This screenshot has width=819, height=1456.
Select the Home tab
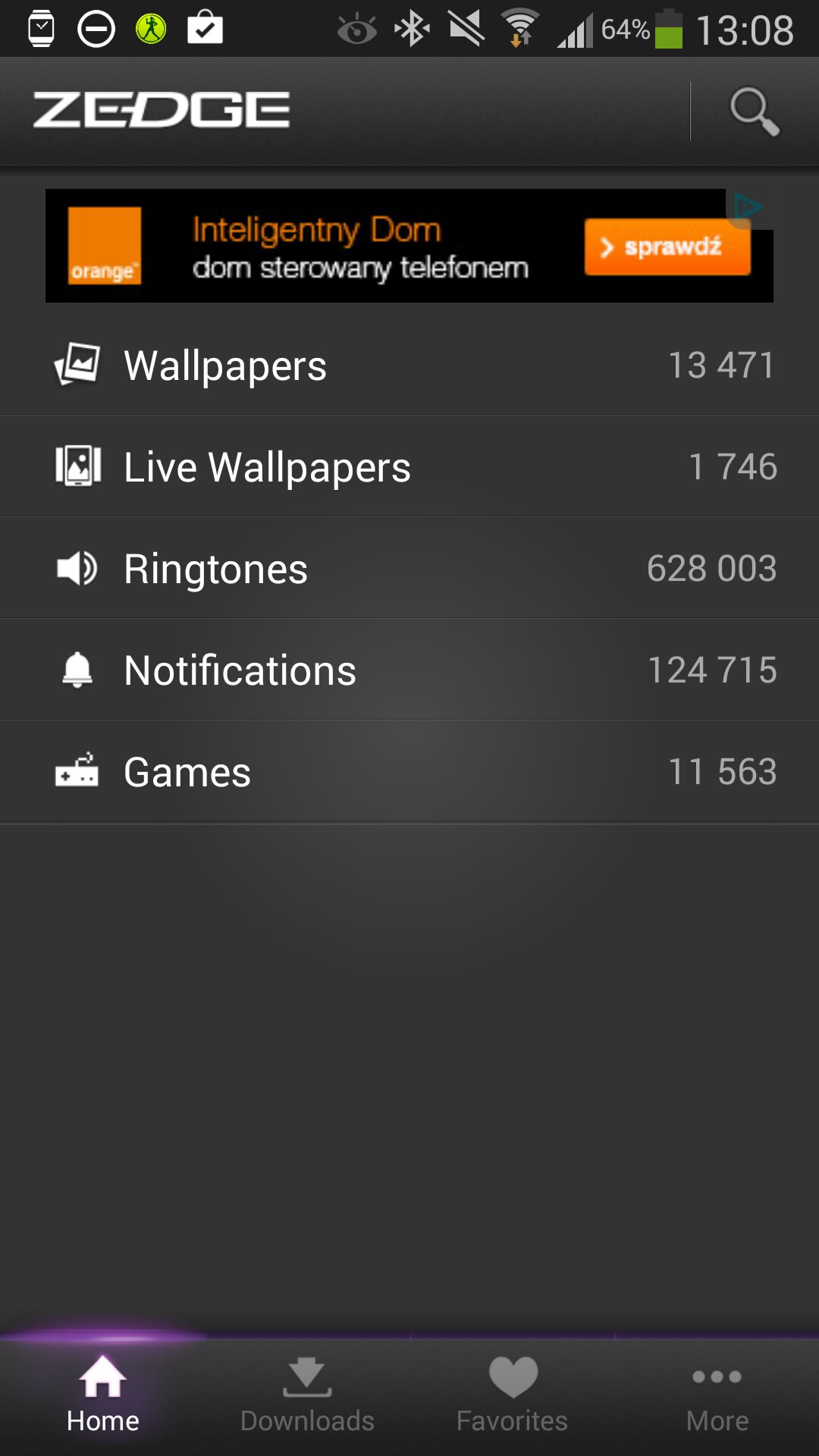(102, 1397)
